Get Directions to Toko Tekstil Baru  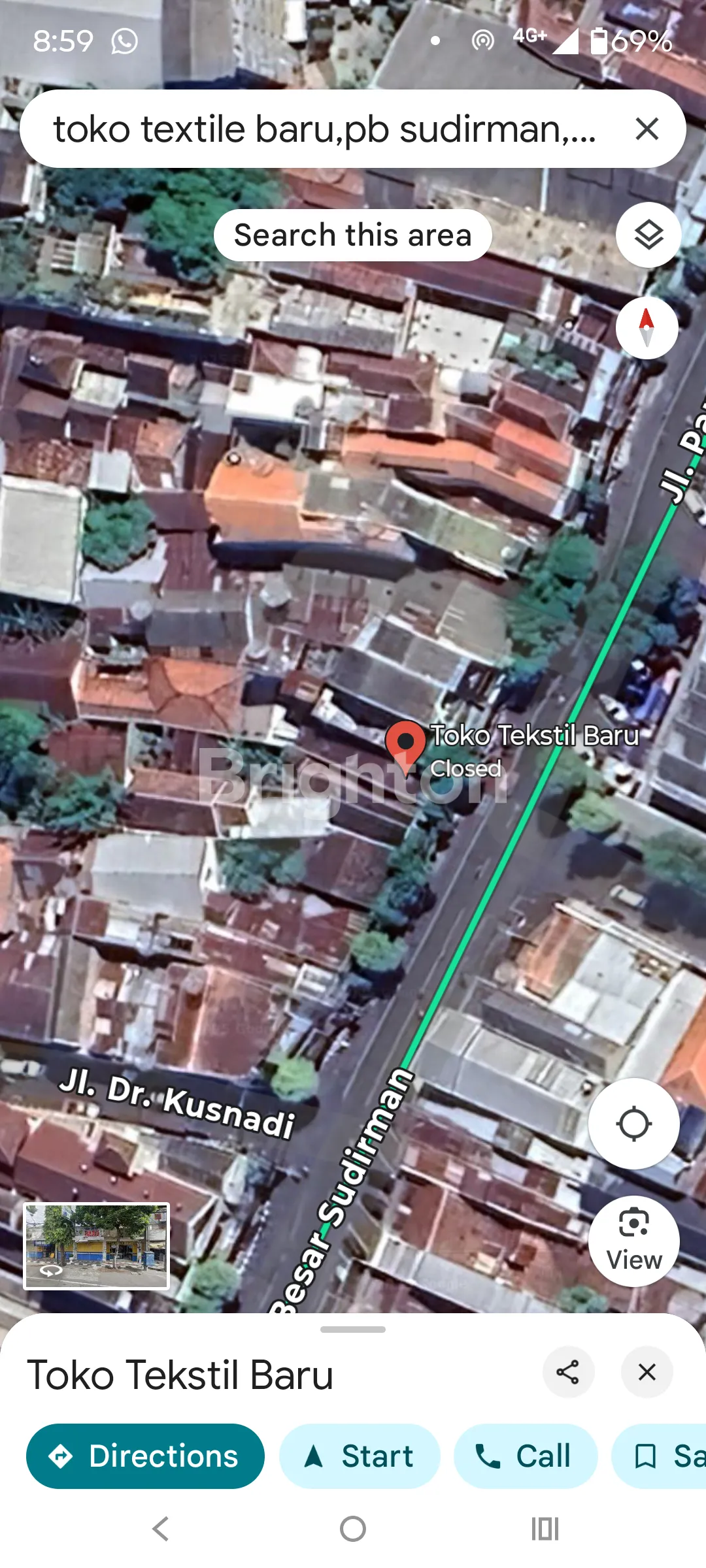tap(145, 1456)
